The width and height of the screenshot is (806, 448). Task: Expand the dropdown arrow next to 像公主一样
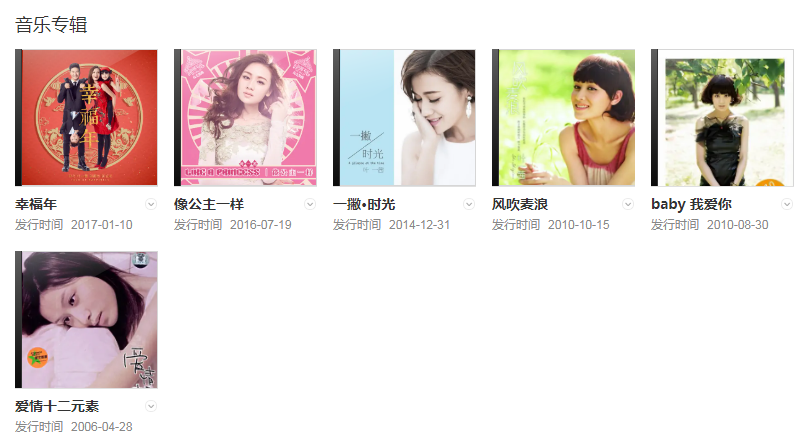coord(310,204)
